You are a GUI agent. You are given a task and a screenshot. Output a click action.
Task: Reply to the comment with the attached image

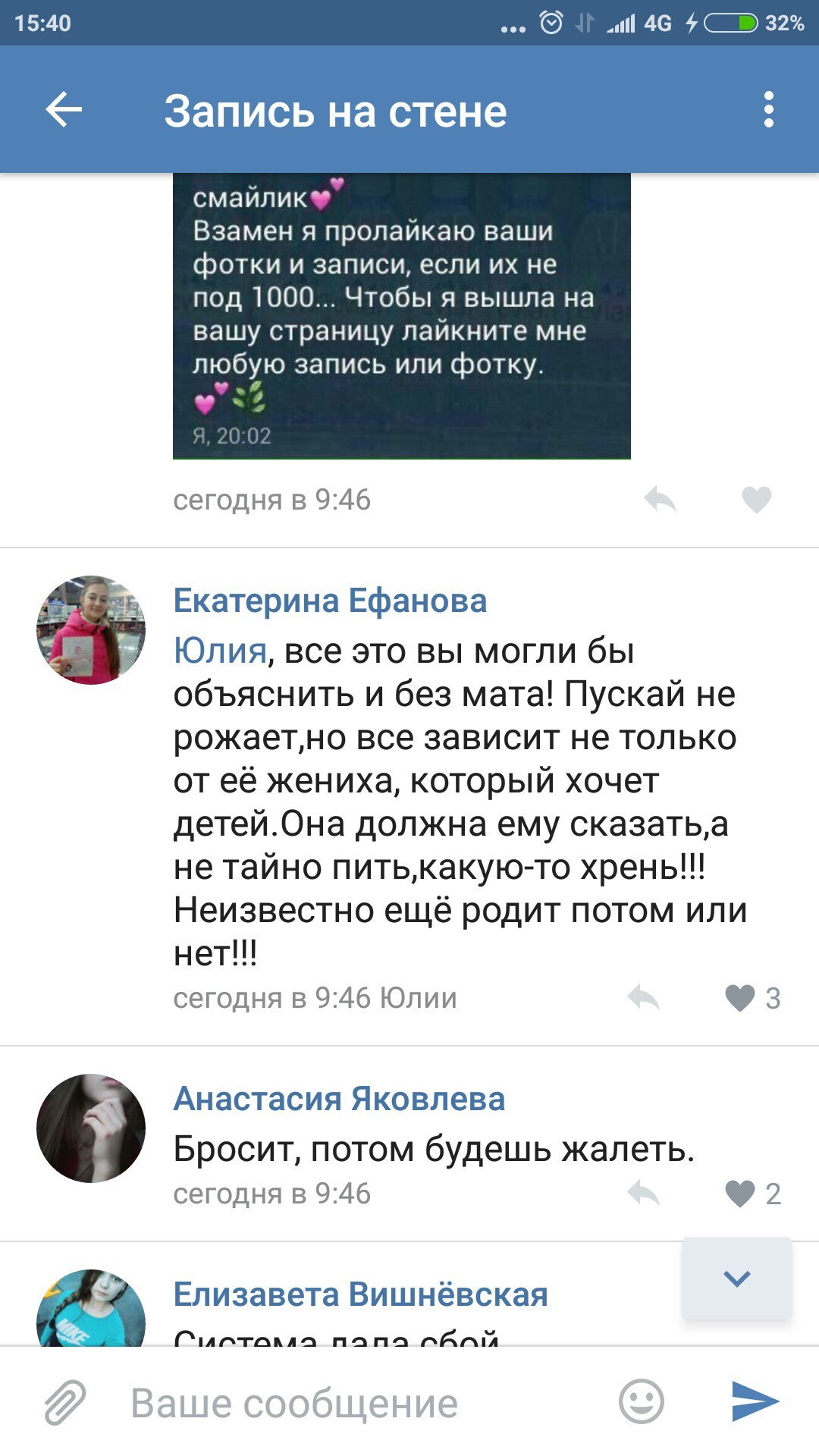point(660,500)
